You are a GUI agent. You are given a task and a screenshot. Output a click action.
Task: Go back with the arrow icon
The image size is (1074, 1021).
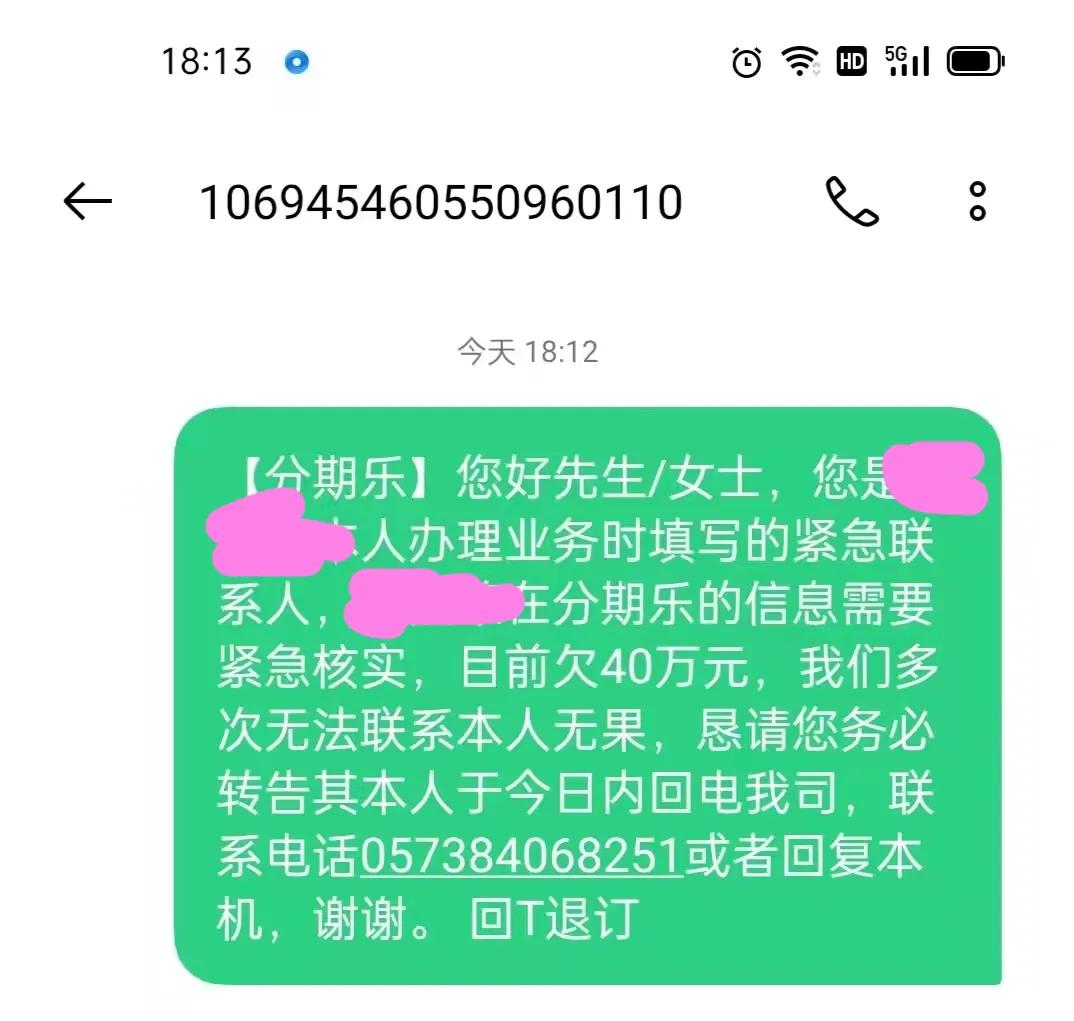(88, 202)
